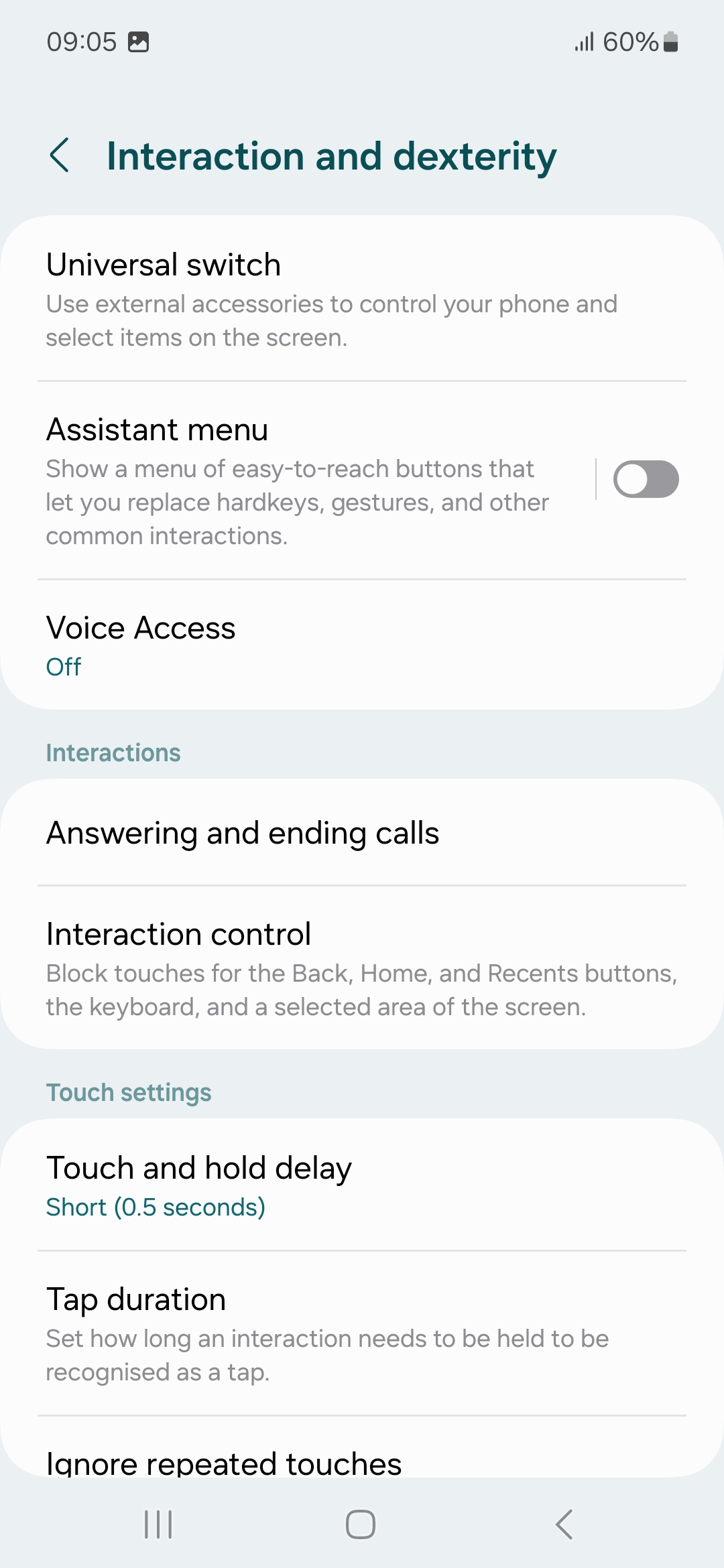Viewport: 724px width, 1568px height.
Task: Open Ignore repeated touches
Action: 362,1461
